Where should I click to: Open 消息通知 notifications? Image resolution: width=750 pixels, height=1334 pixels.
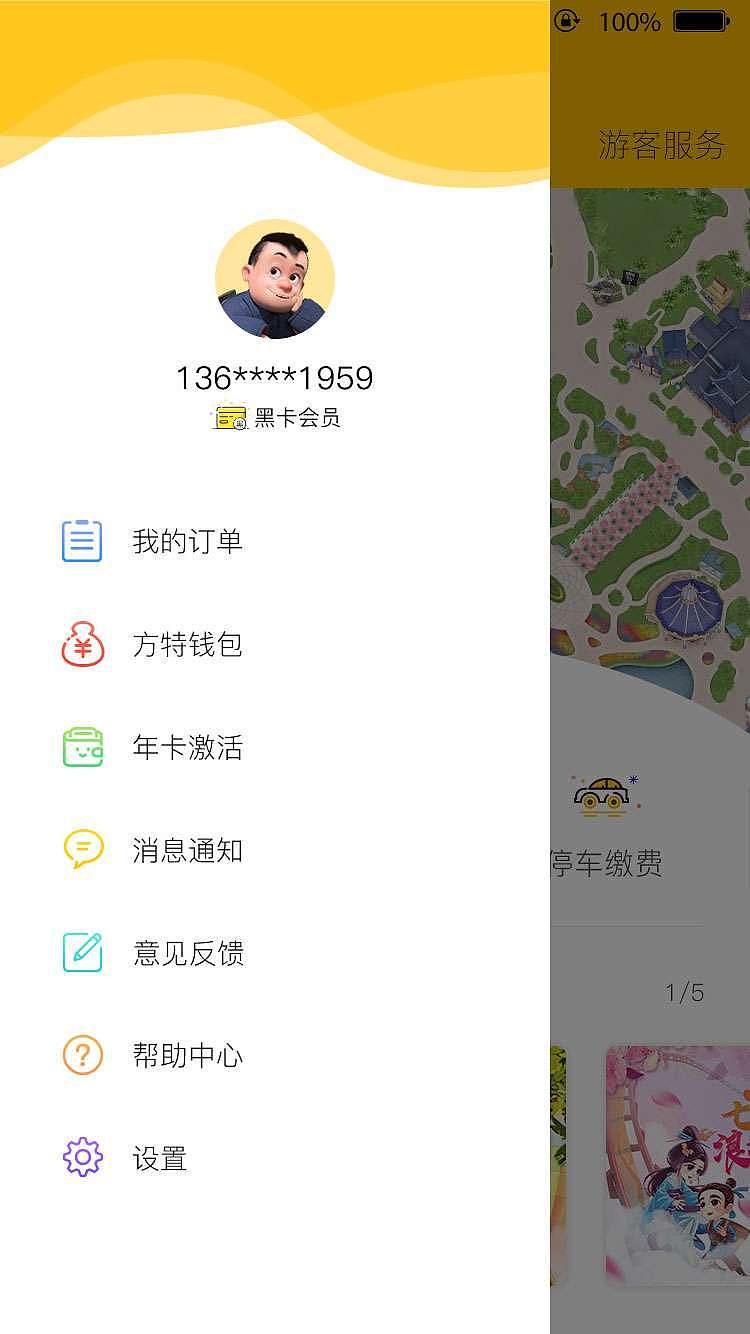[x=186, y=851]
